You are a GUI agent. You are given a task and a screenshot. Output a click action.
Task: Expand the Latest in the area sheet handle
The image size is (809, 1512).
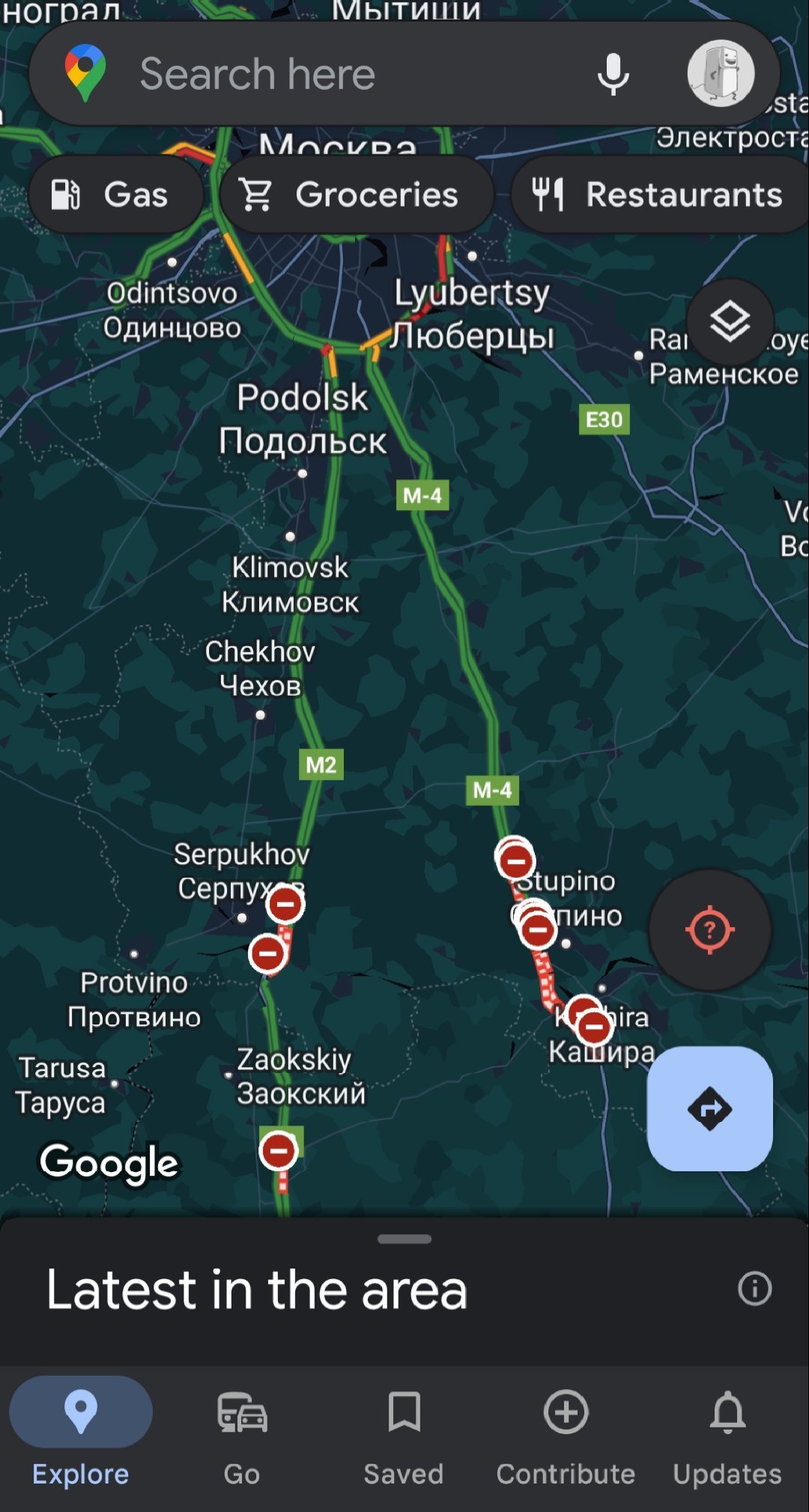pyautogui.click(x=404, y=1239)
